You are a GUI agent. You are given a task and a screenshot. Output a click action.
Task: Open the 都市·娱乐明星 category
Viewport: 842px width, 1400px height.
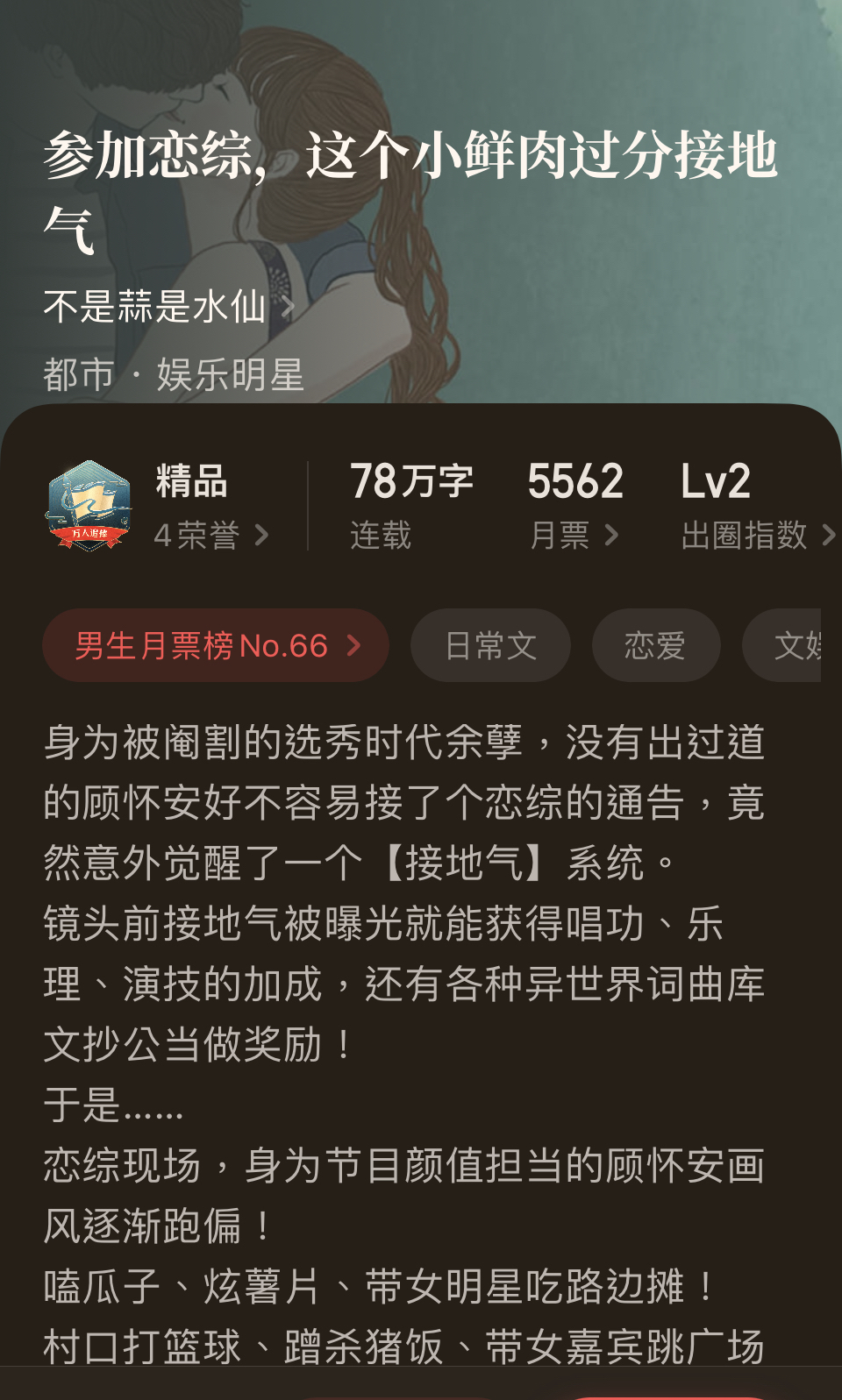(x=174, y=375)
